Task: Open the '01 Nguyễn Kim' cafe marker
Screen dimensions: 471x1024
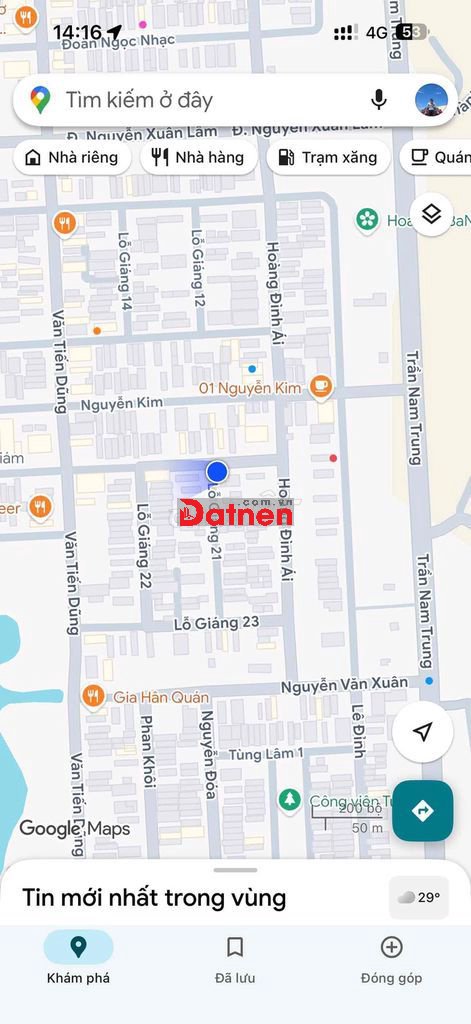Action: 320,387
